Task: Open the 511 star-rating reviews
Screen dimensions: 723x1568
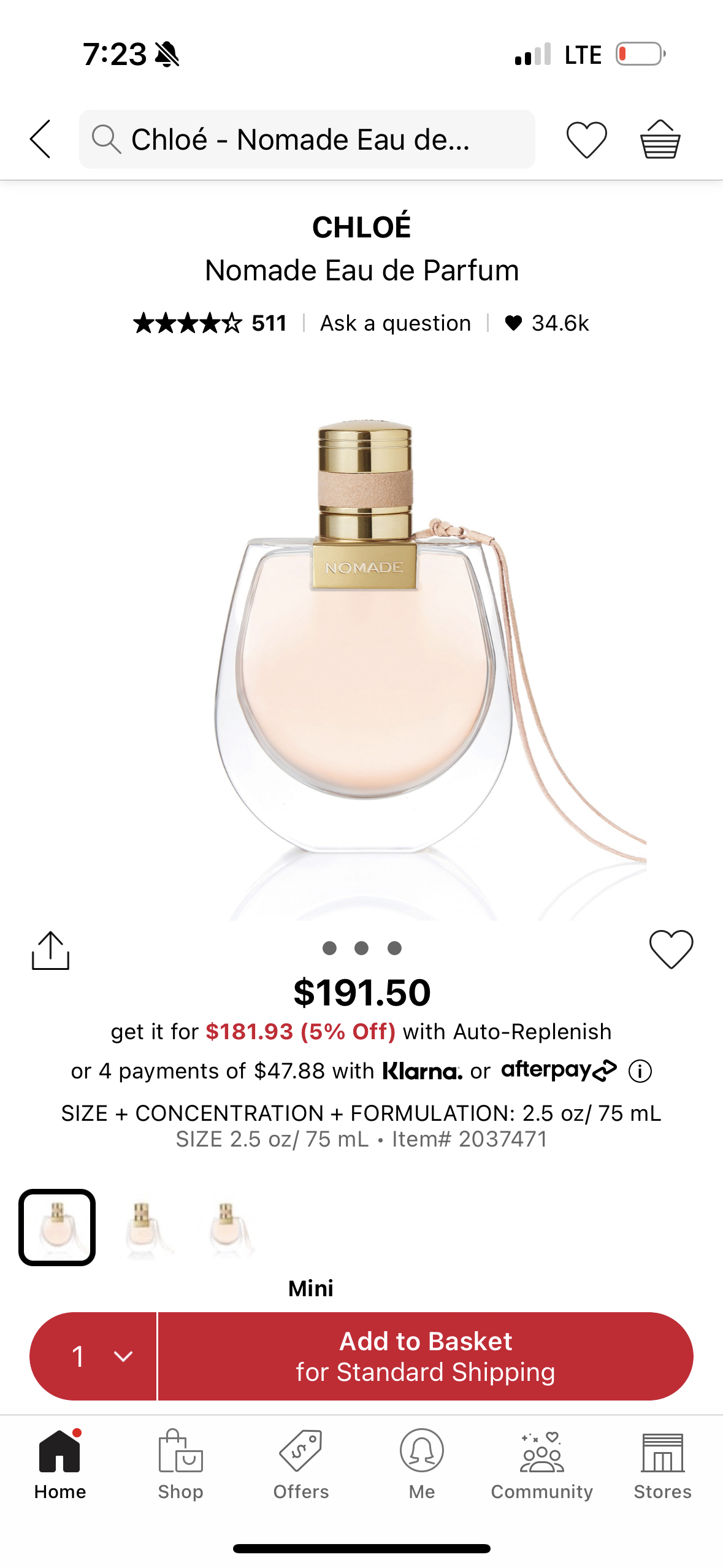Action: (210, 323)
